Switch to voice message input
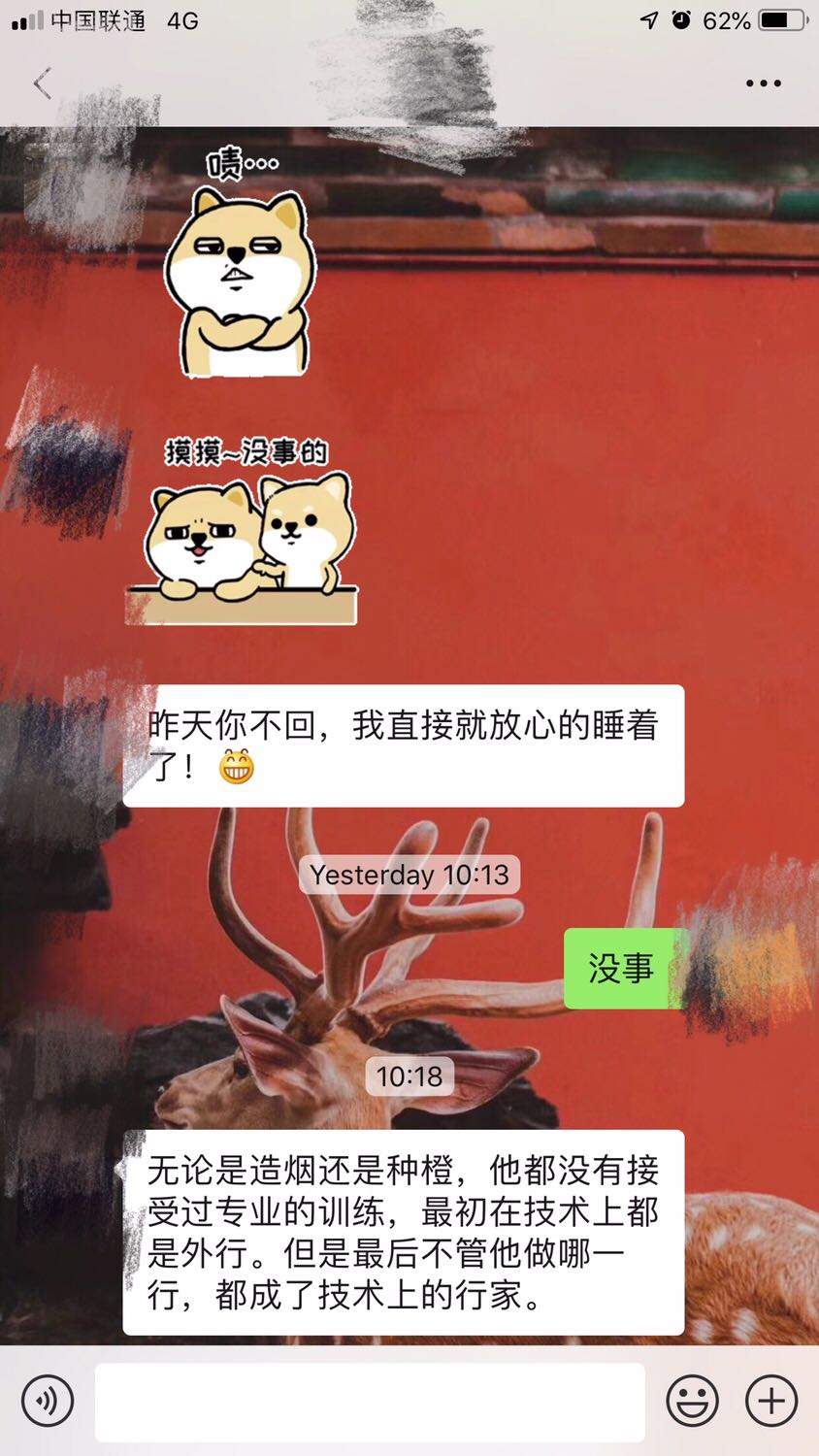Image resolution: width=819 pixels, height=1456 pixels. 48,1401
